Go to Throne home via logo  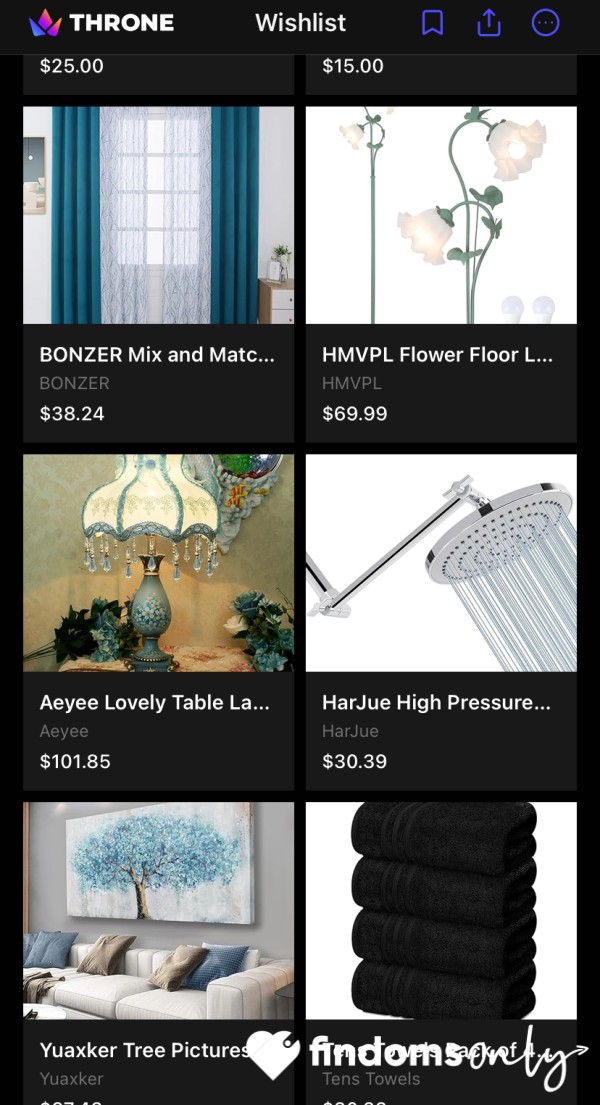point(102,23)
